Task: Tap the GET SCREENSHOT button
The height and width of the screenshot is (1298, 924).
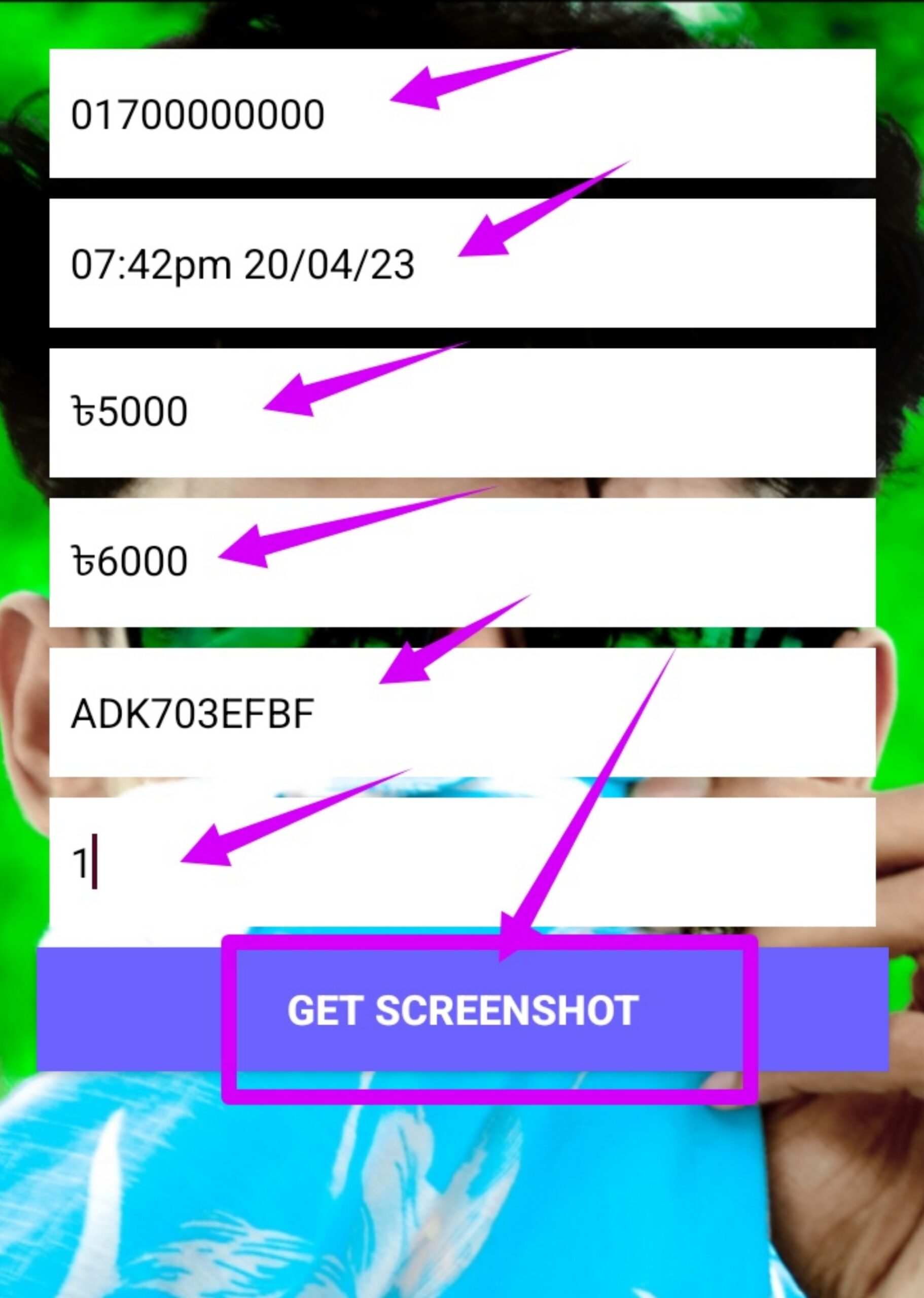Action: pos(462,1011)
